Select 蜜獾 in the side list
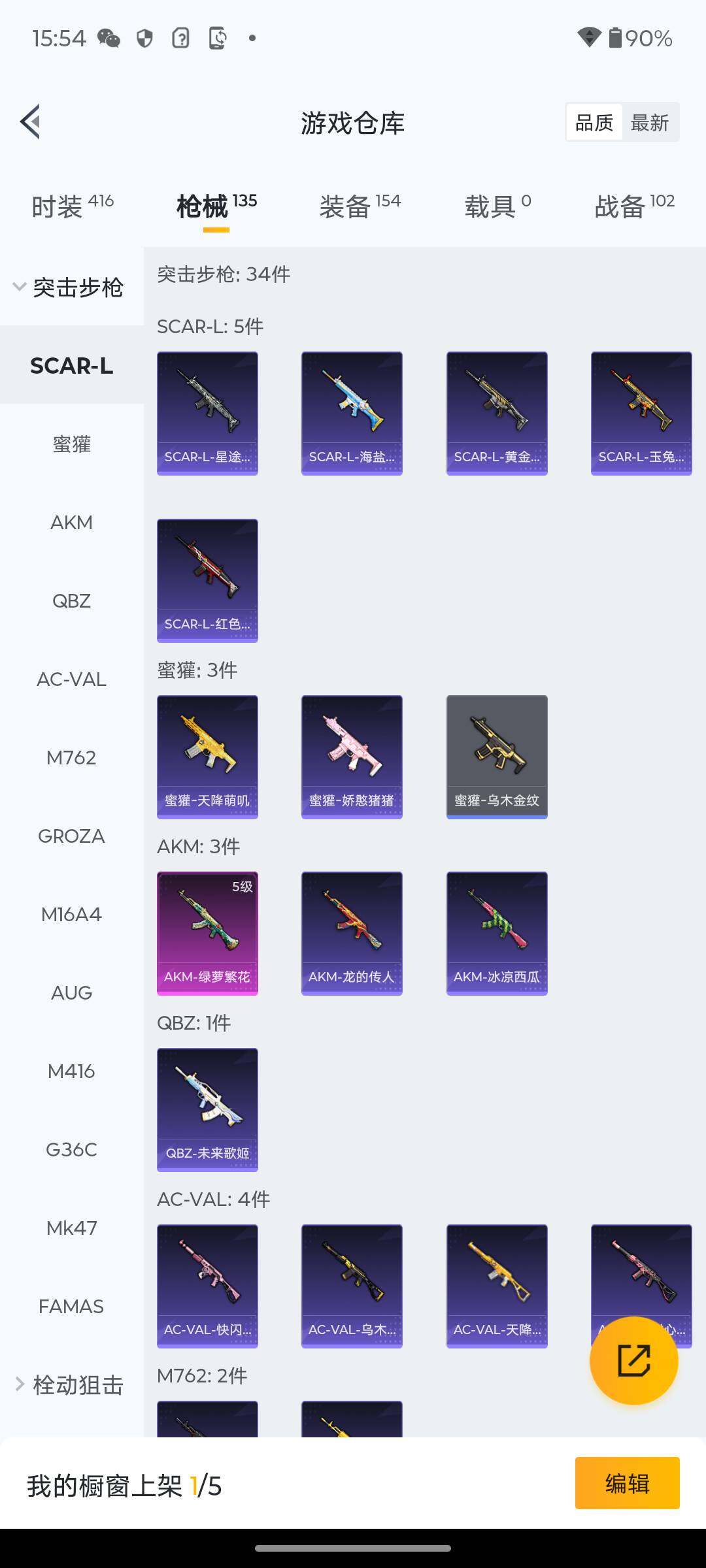Image resolution: width=706 pixels, height=1568 pixels. coord(71,444)
